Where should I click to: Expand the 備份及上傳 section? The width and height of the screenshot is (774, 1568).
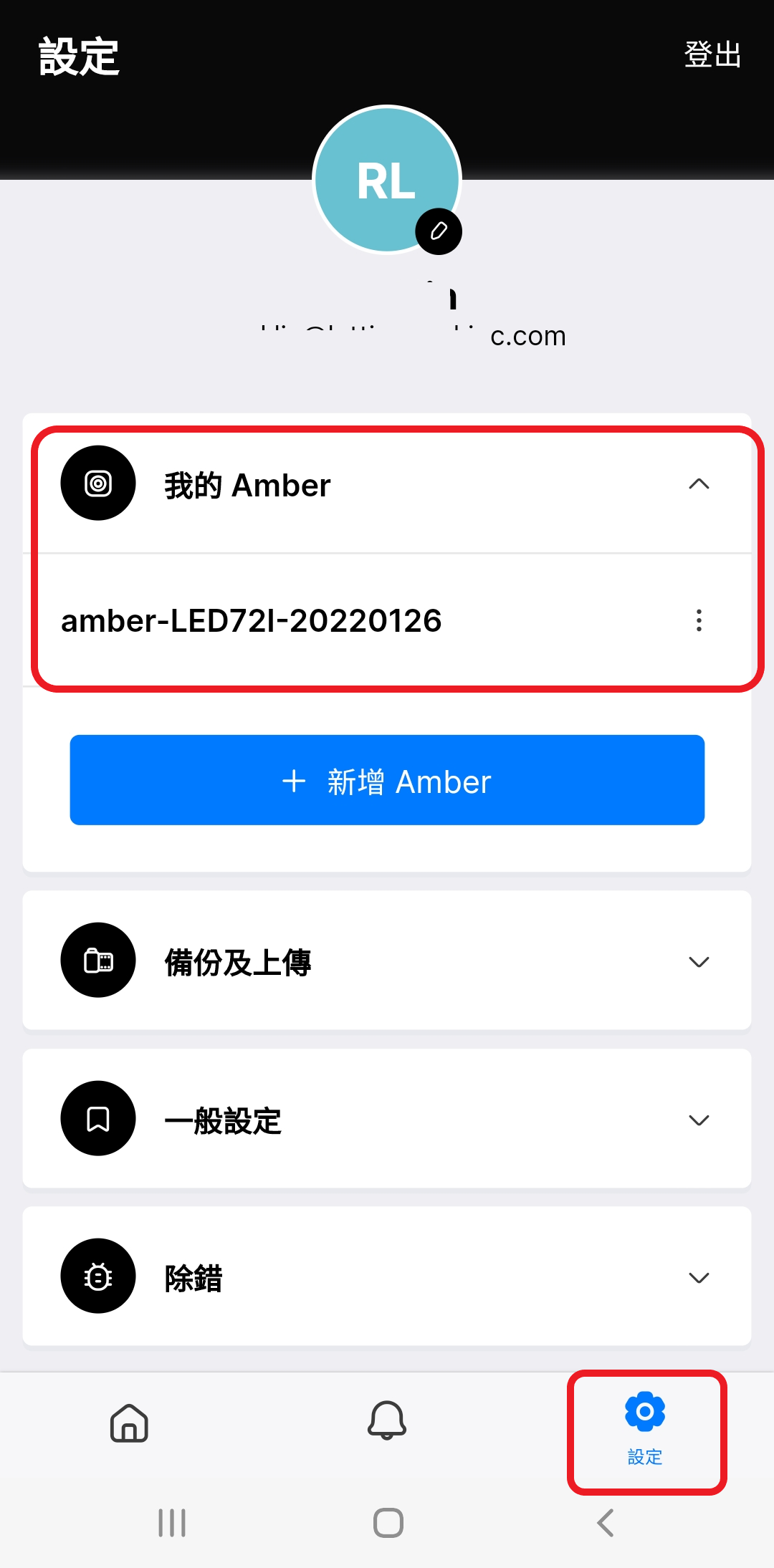coord(387,961)
